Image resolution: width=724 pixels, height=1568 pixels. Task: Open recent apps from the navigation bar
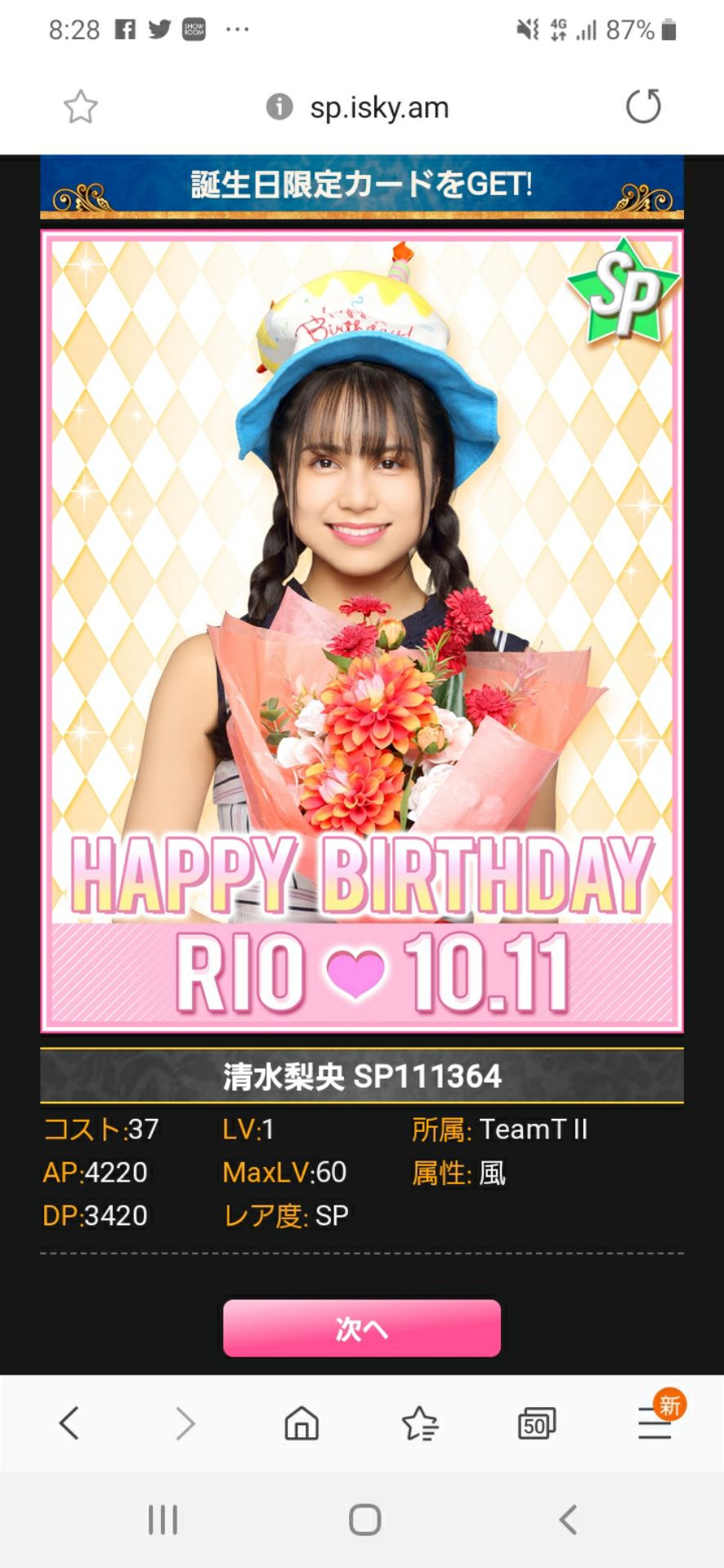163,1520
